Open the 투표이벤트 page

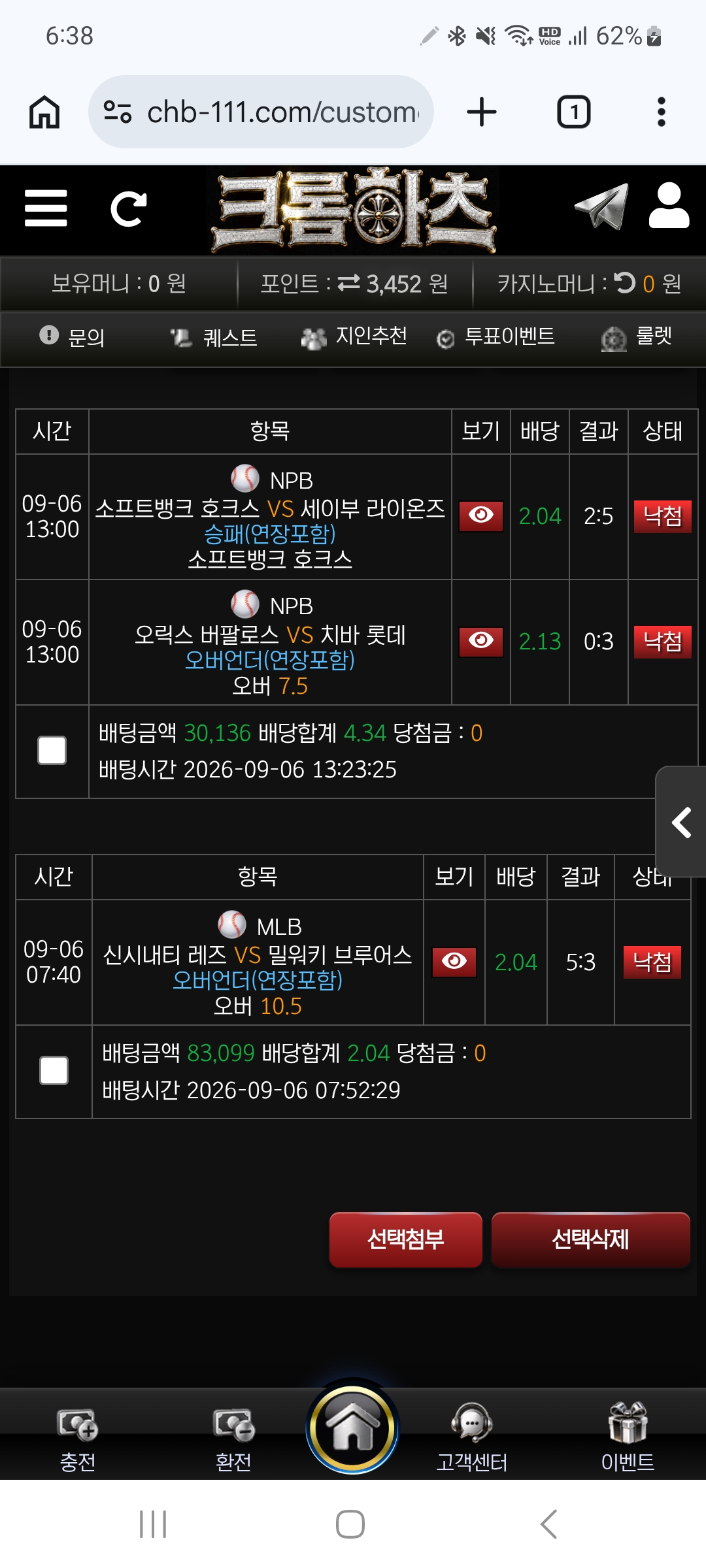pos(495,337)
